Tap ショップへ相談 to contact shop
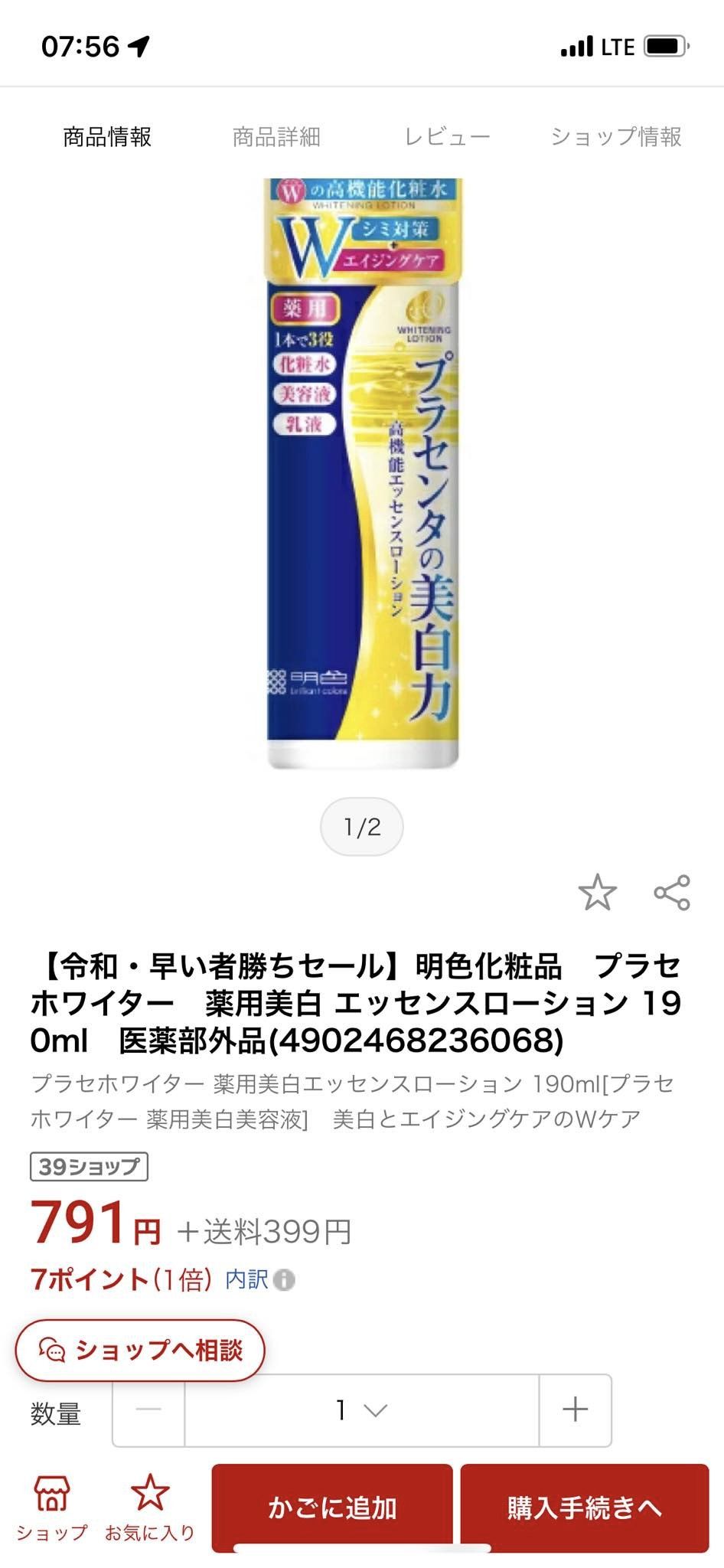724x1568 pixels. click(x=140, y=1350)
